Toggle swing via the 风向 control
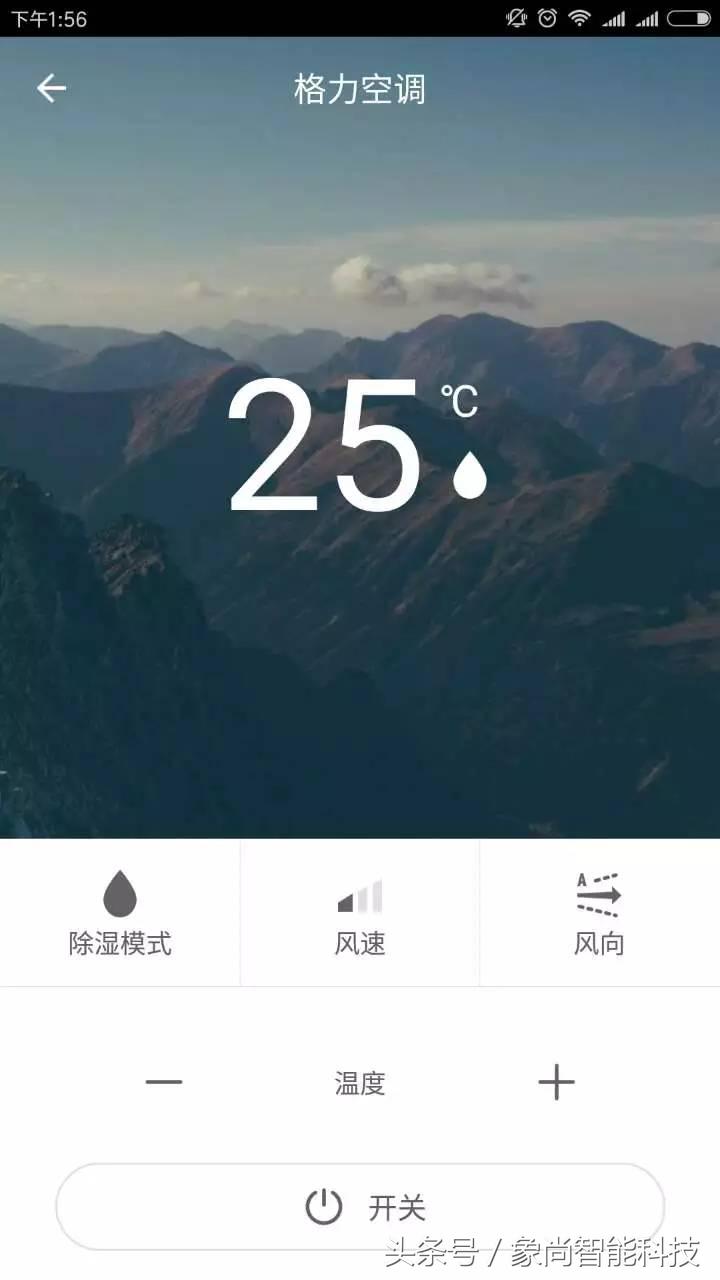The image size is (720, 1280). pos(598,912)
